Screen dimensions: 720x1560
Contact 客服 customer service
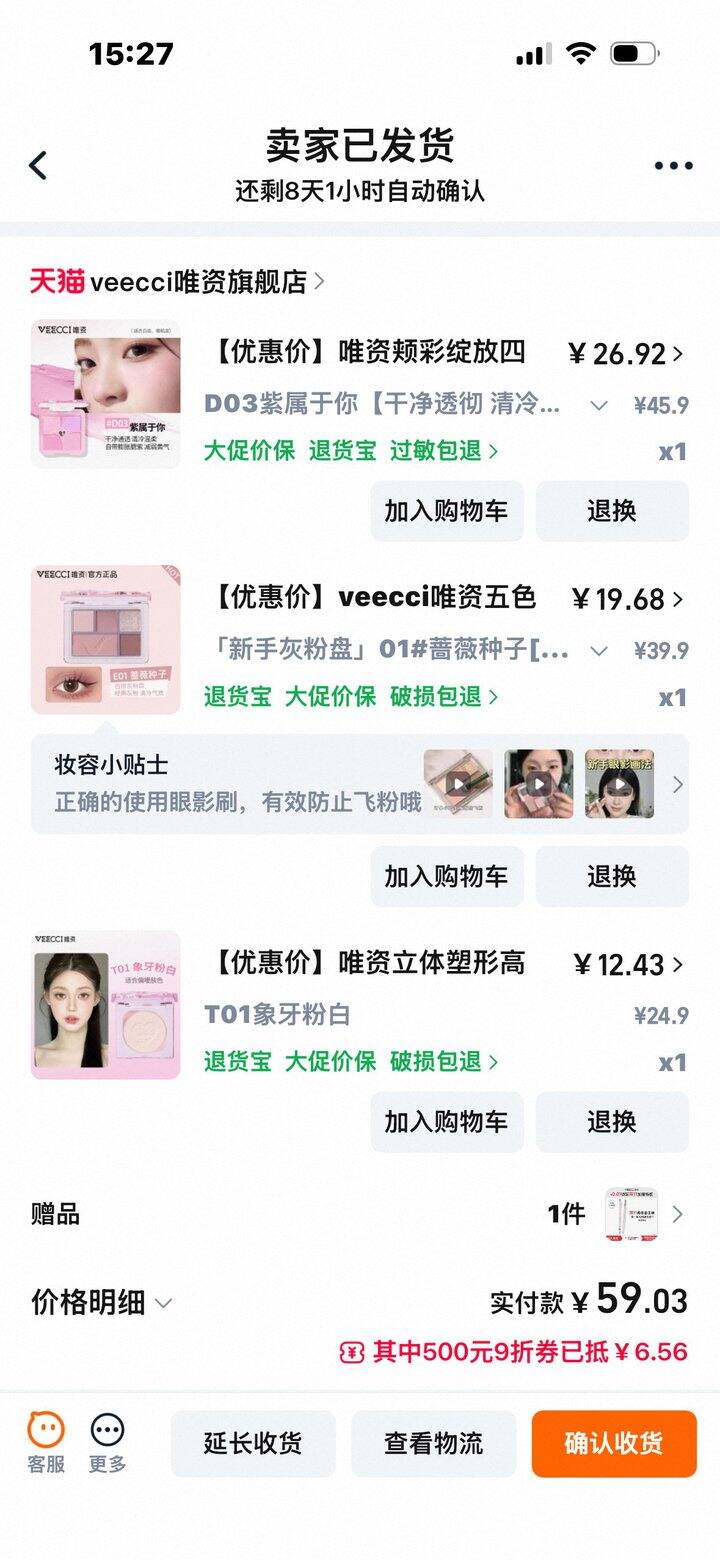pos(46,1442)
